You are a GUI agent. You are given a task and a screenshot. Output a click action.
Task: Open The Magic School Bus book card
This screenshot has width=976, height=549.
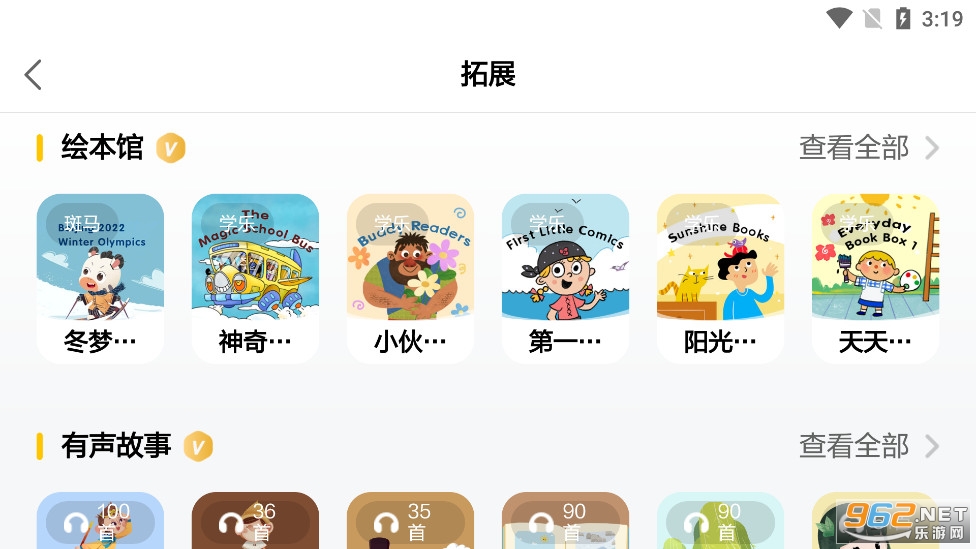click(255, 277)
